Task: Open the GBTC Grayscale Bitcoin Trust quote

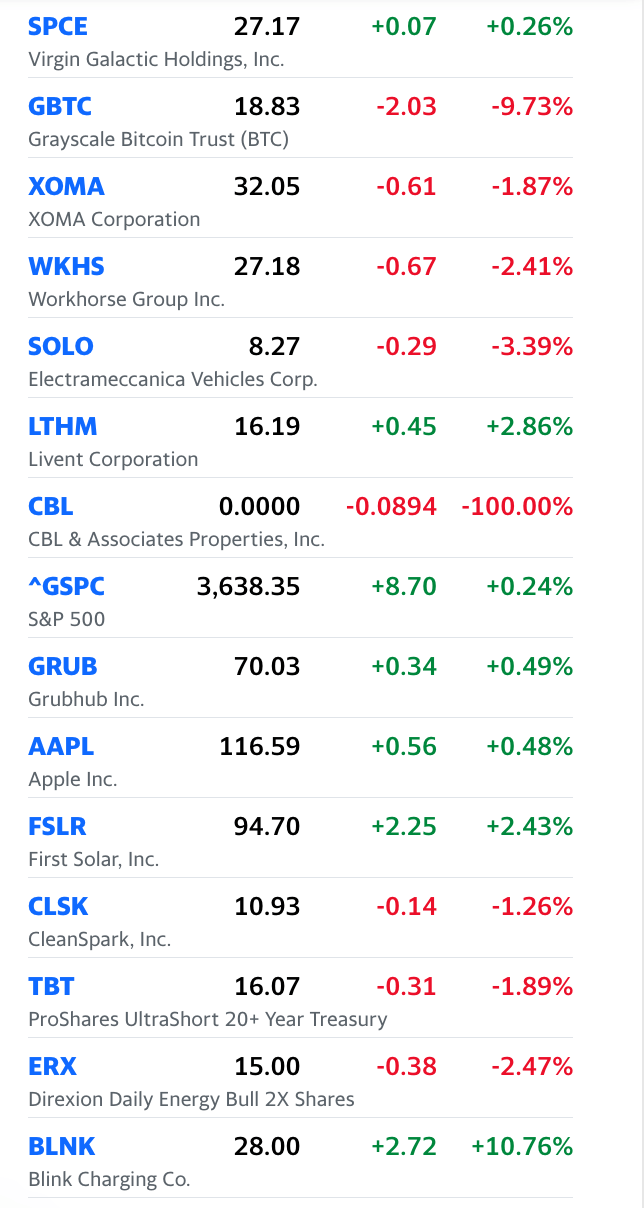Action: click(x=60, y=107)
